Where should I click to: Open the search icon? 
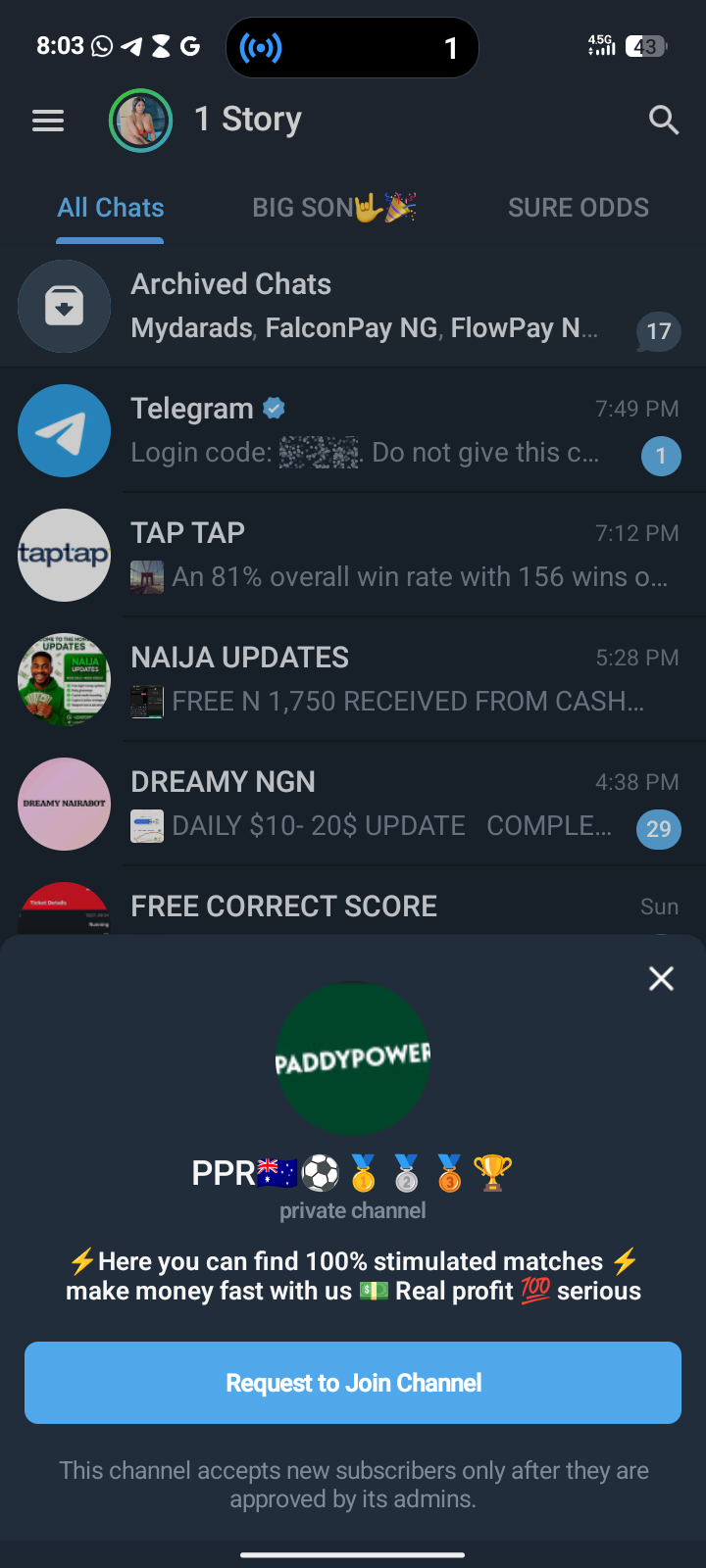click(x=664, y=121)
